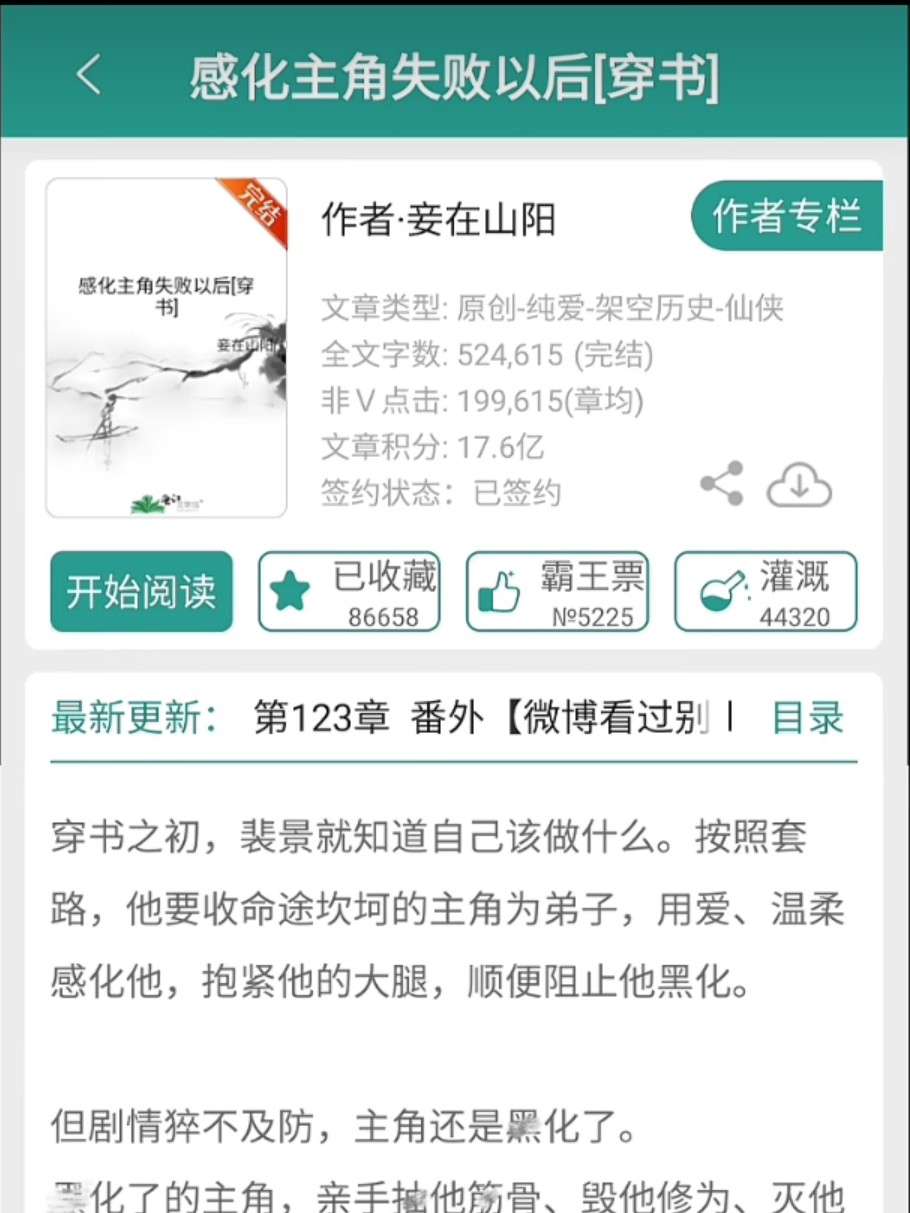
Task: Tap the 灌溉 button
Action: pyautogui.click(x=765, y=592)
